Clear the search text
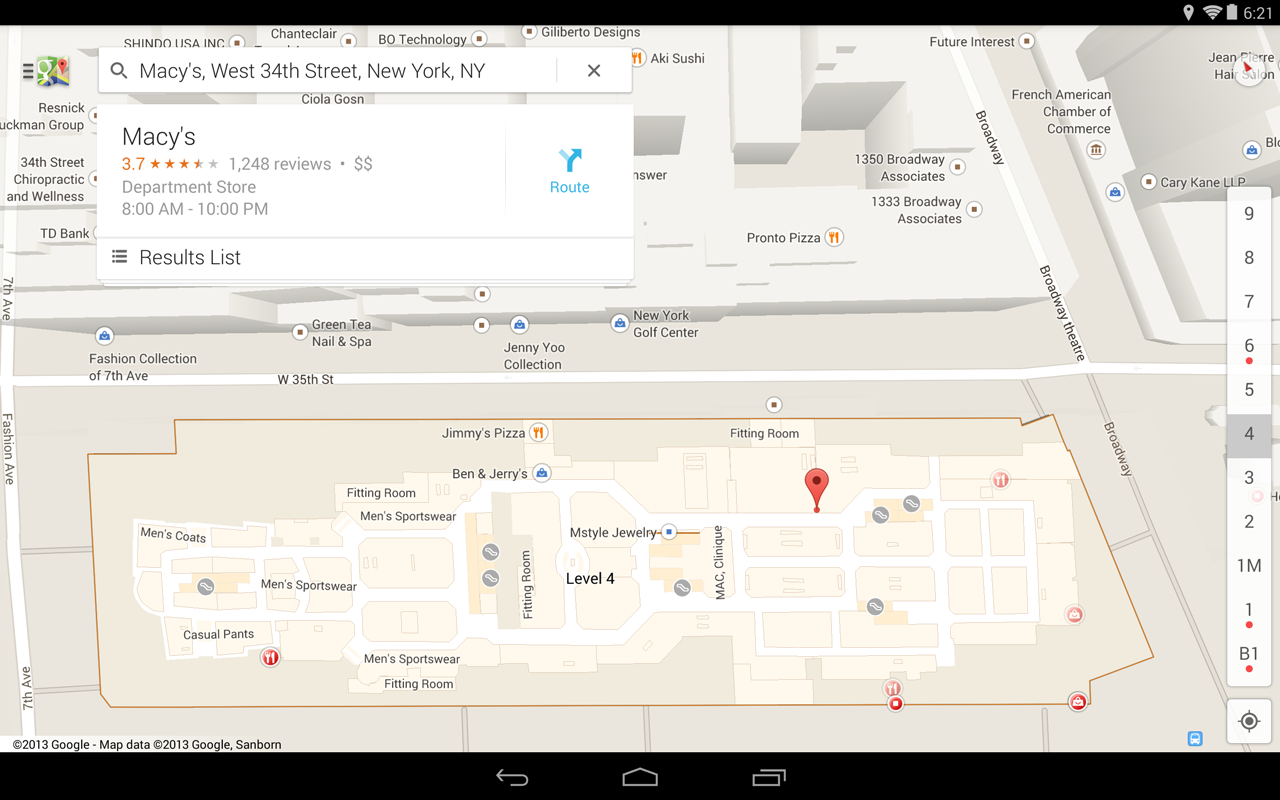1280x800 pixels. click(594, 71)
